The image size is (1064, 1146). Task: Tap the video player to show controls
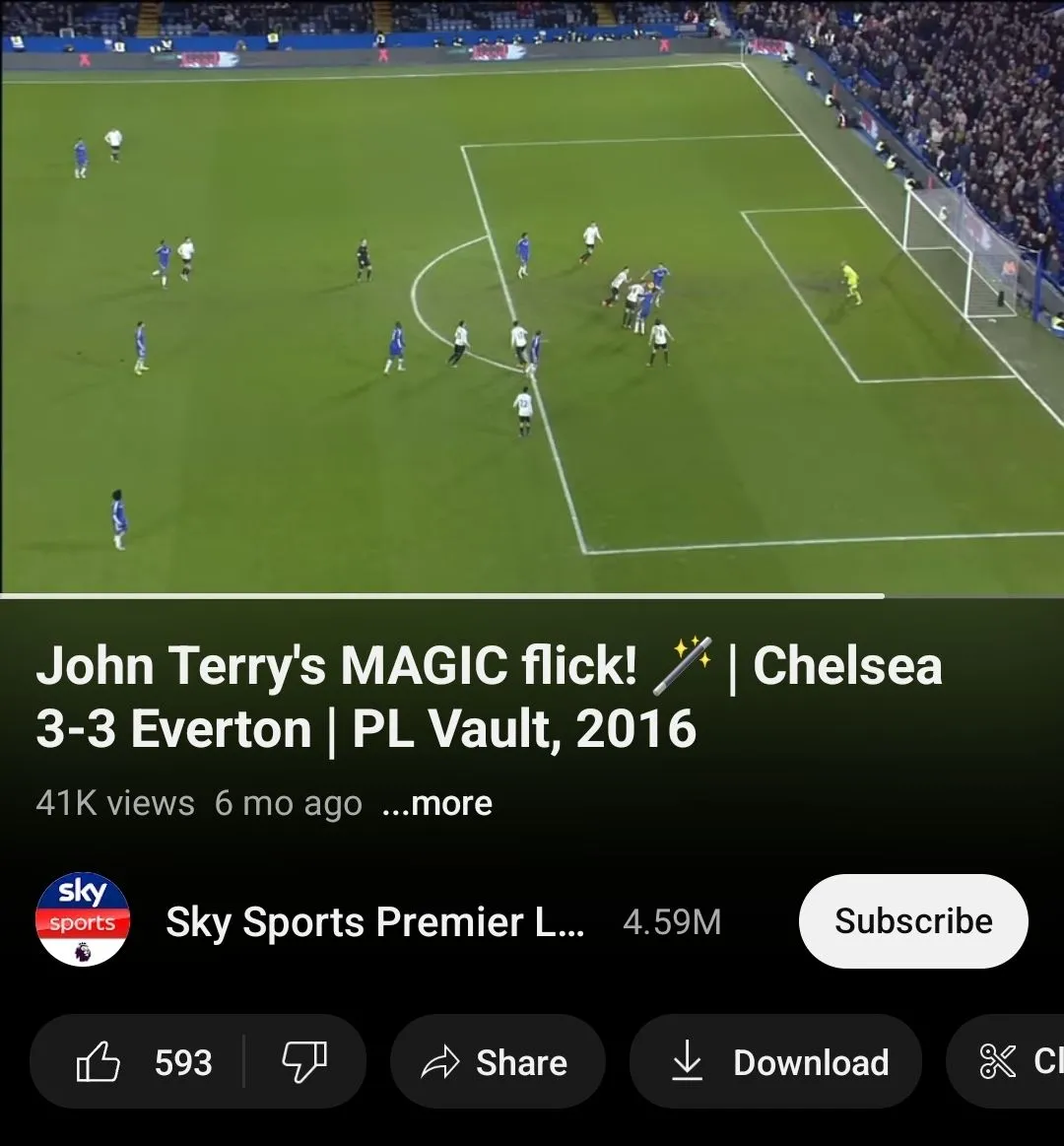click(532, 296)
